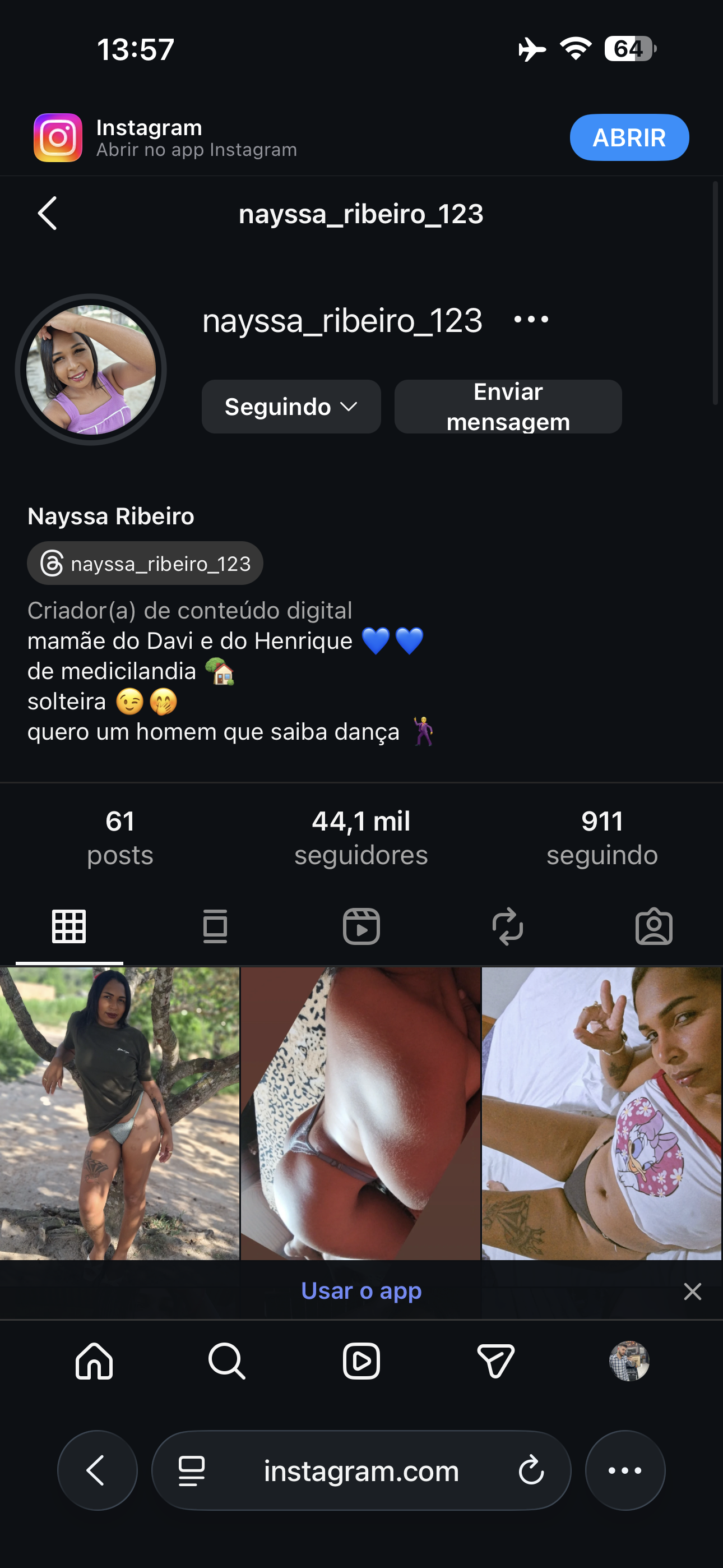The height and width of the screenshot is (1568, 723).
Task: Click the Instagram logo at the top
Action: 59,137
